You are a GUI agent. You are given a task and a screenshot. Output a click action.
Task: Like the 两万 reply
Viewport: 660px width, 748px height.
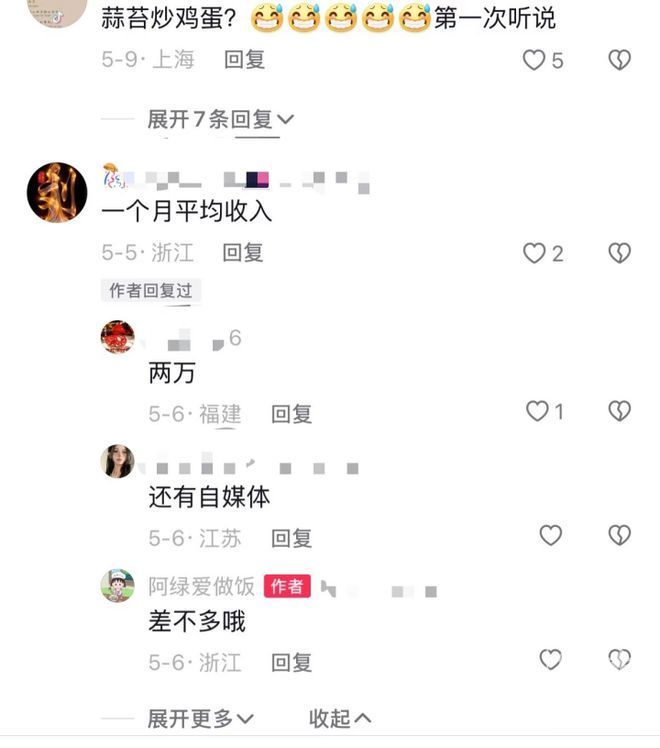tap(538, 411)
